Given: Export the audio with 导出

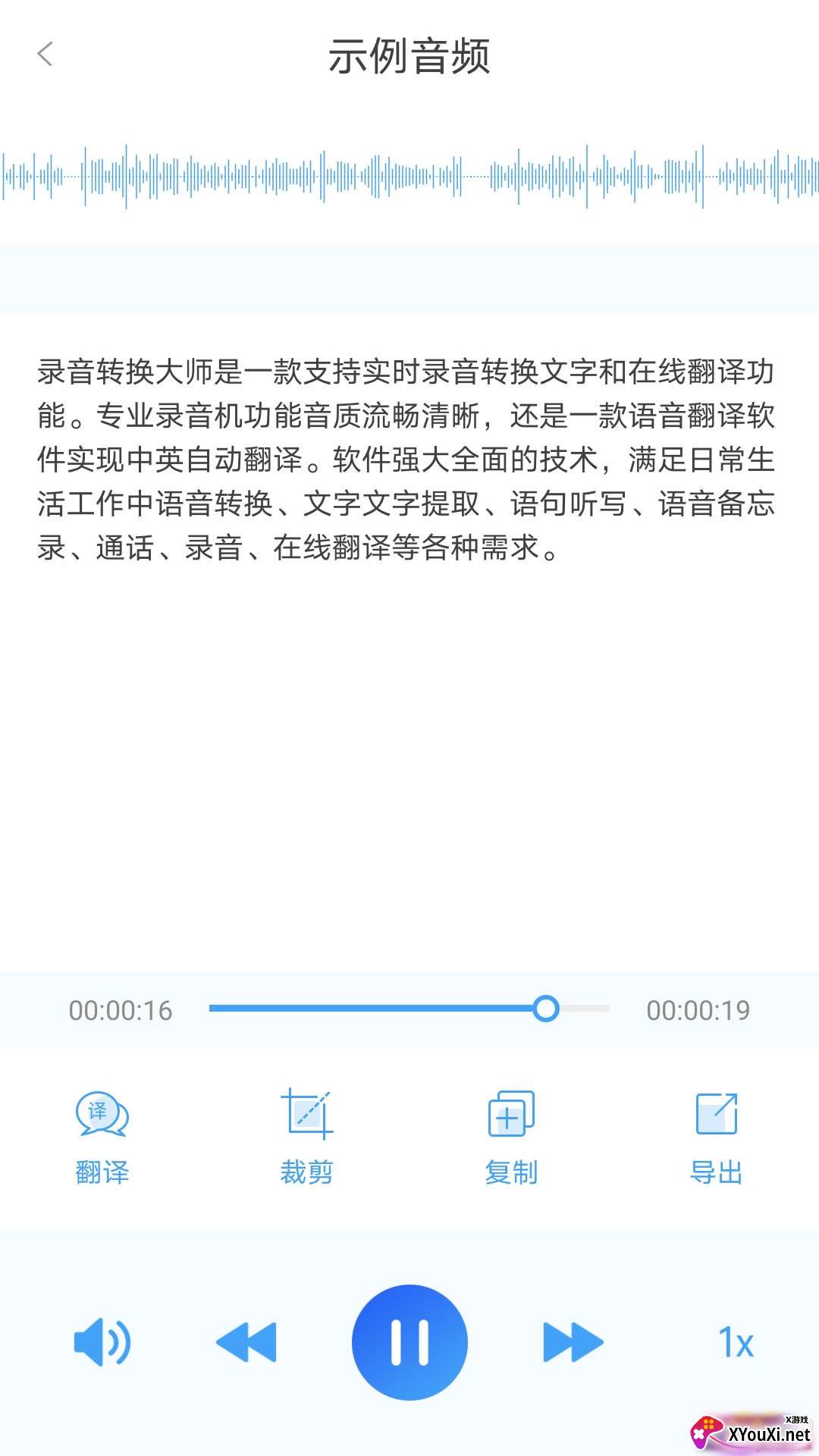Looking at the screenshot, I should [x=716, y=1136].
